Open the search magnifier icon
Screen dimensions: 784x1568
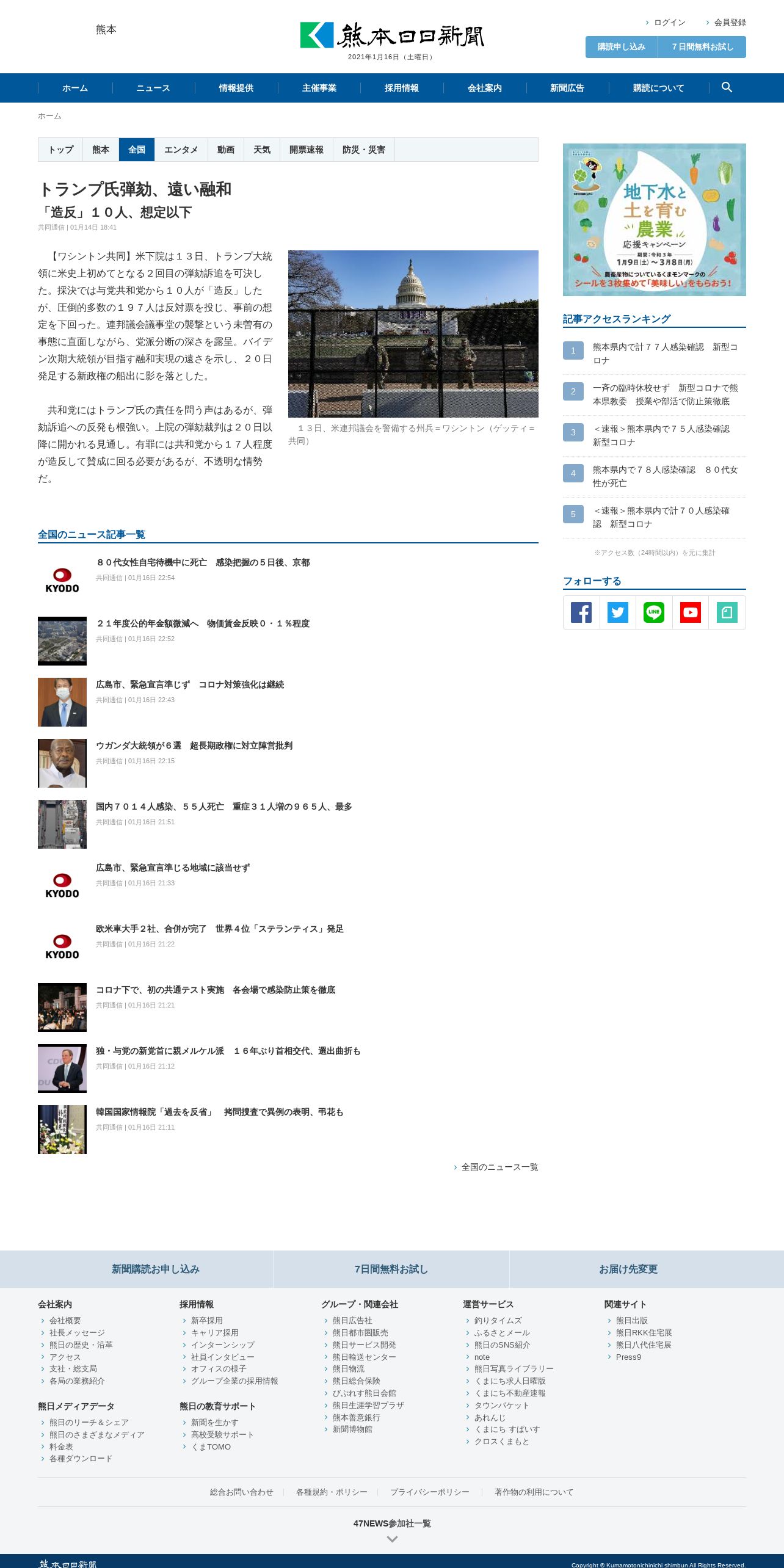727,87
